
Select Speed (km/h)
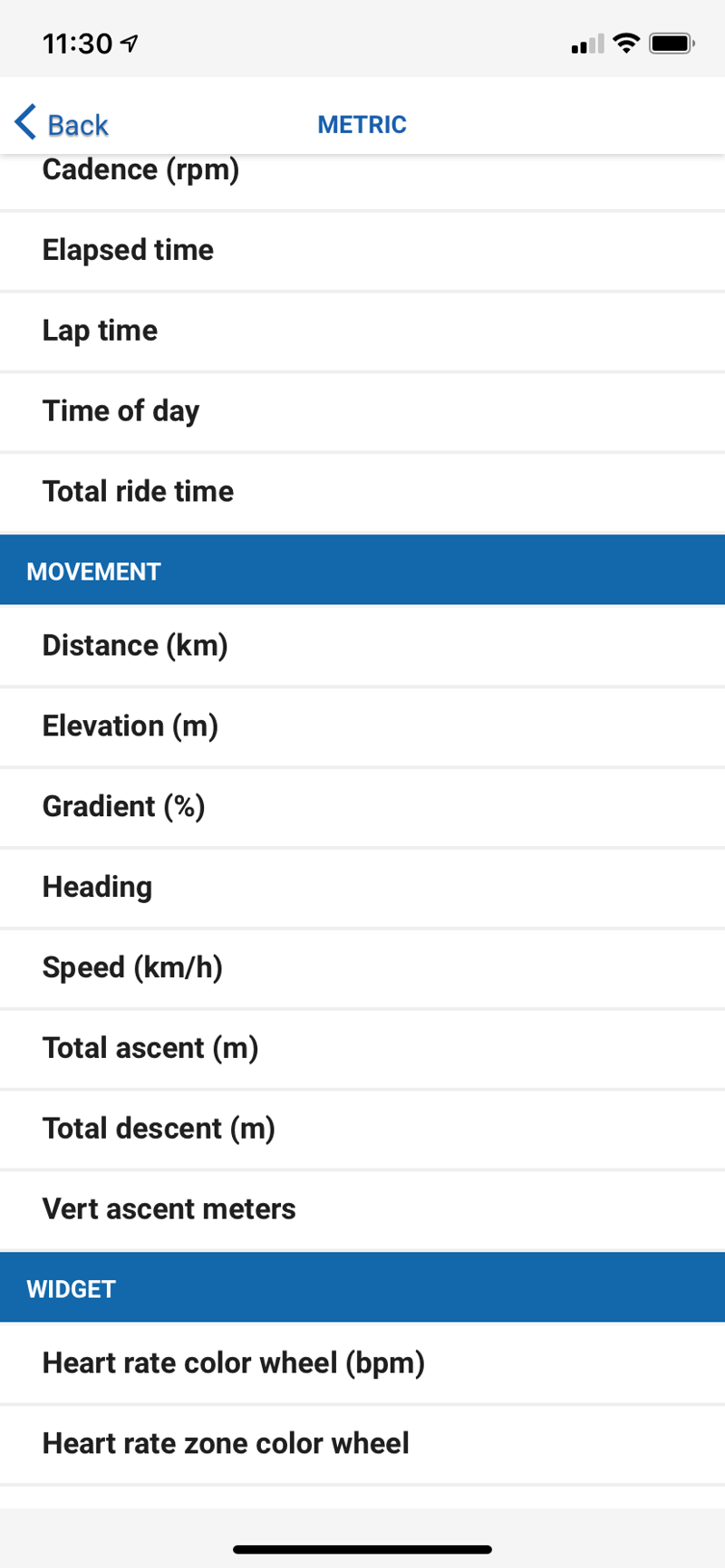(x=132, y=967)
